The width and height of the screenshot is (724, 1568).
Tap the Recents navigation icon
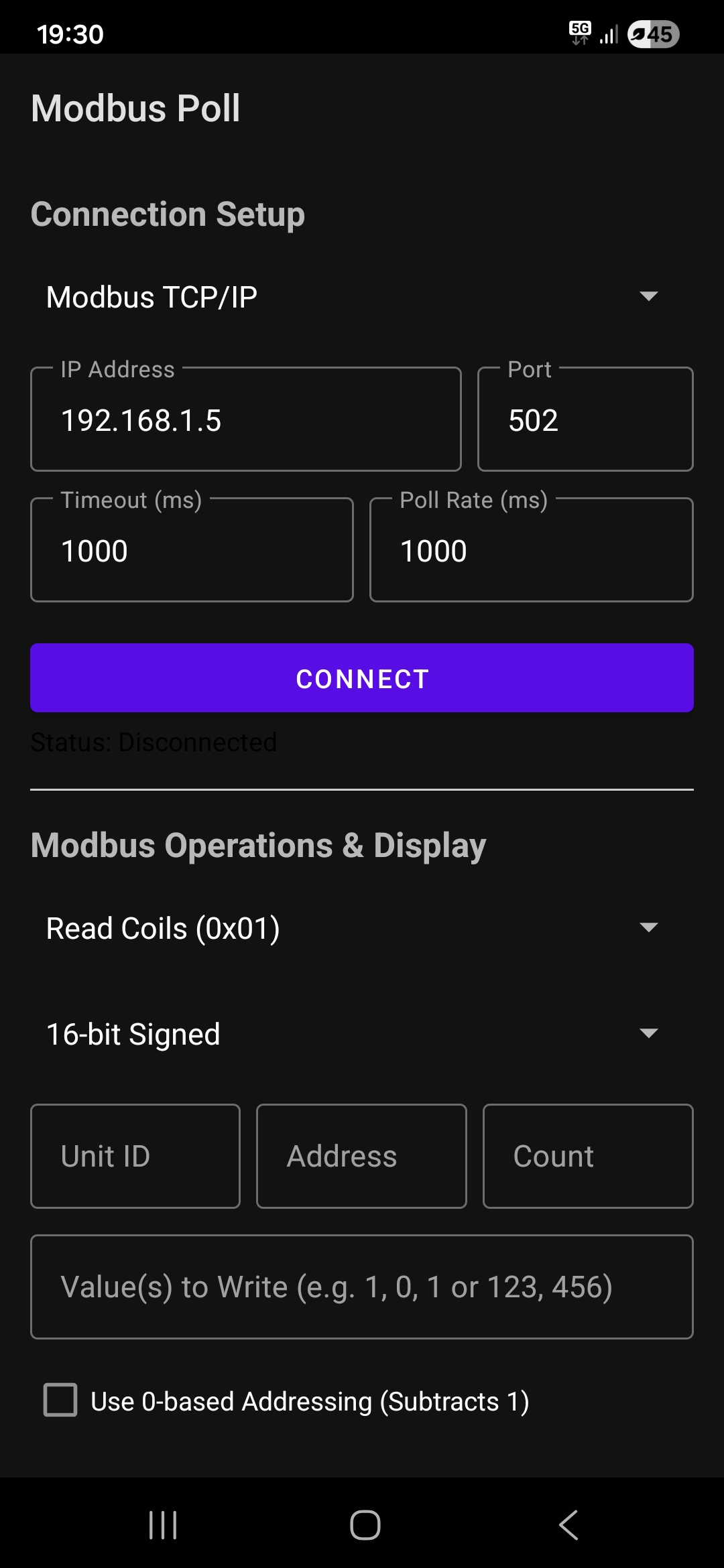click(163, 1525)
